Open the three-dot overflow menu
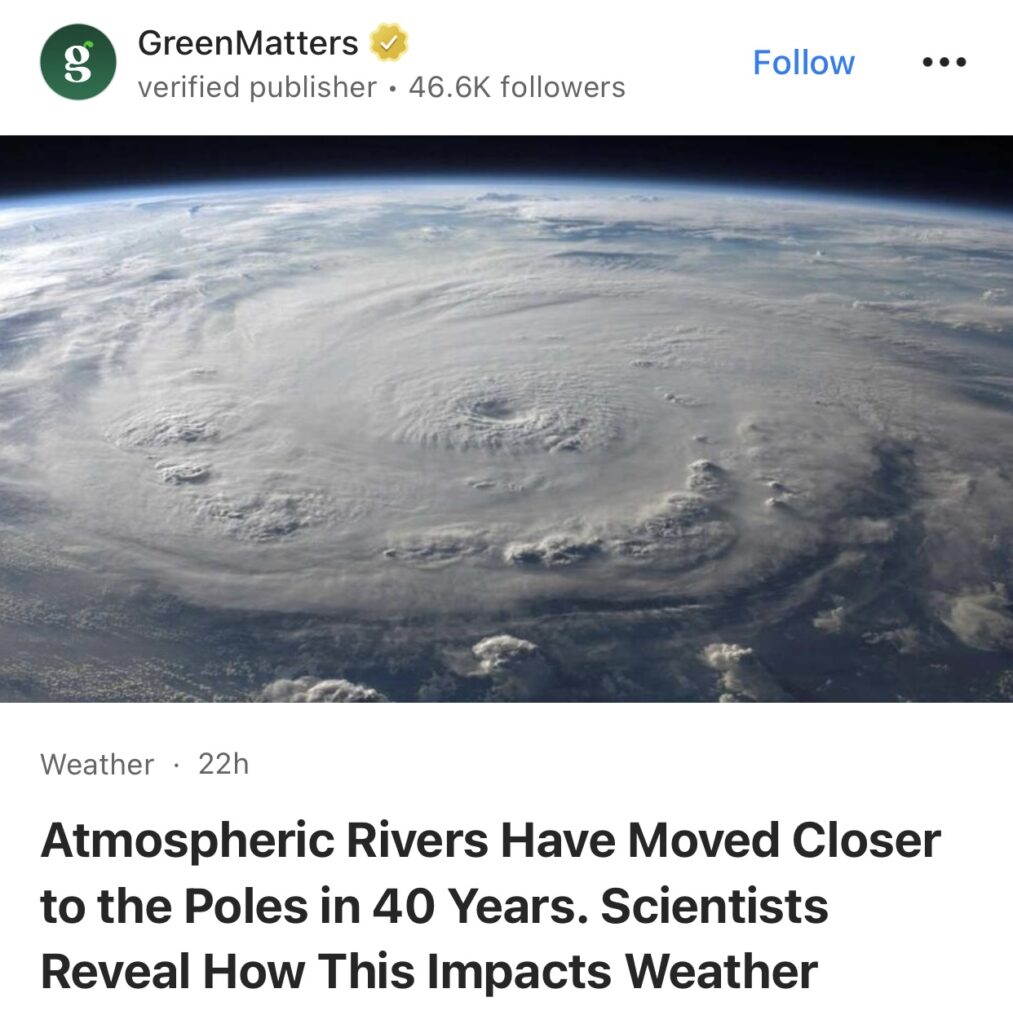Image resolution: width=1013 pixels, height=1024 pixels. point(944,62)
